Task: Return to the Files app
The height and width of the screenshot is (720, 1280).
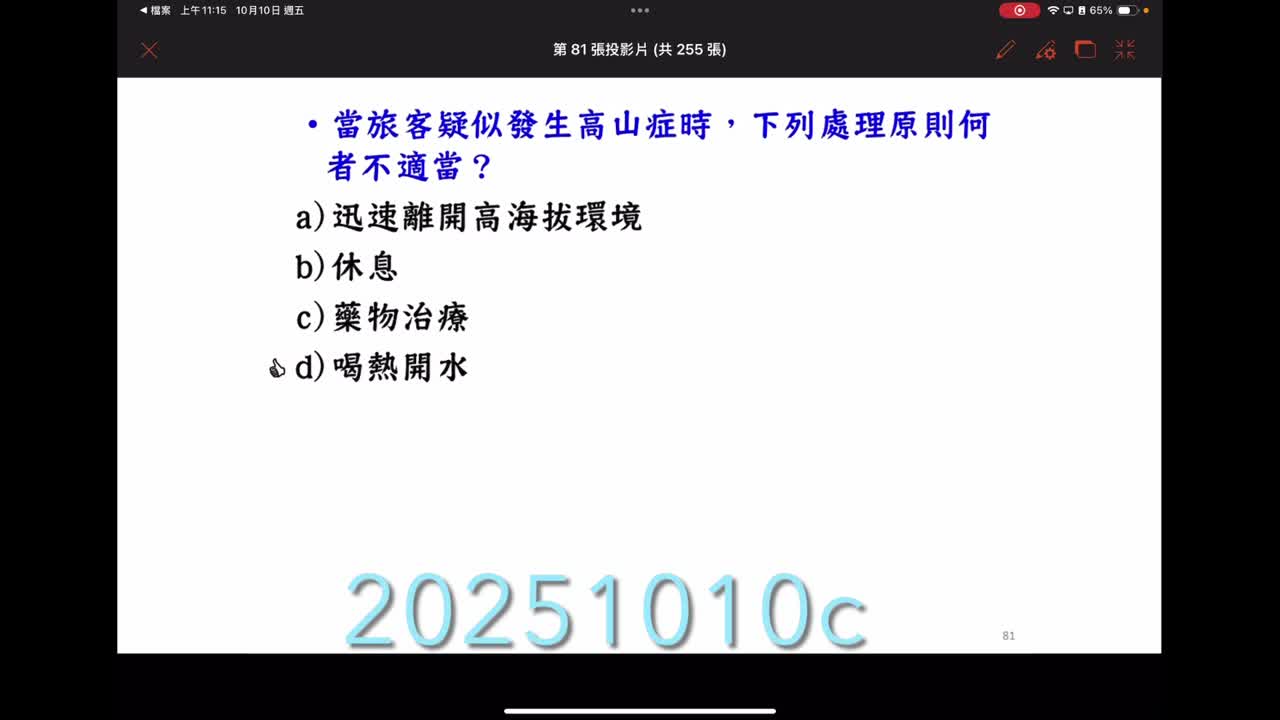Action: [155, 10]
